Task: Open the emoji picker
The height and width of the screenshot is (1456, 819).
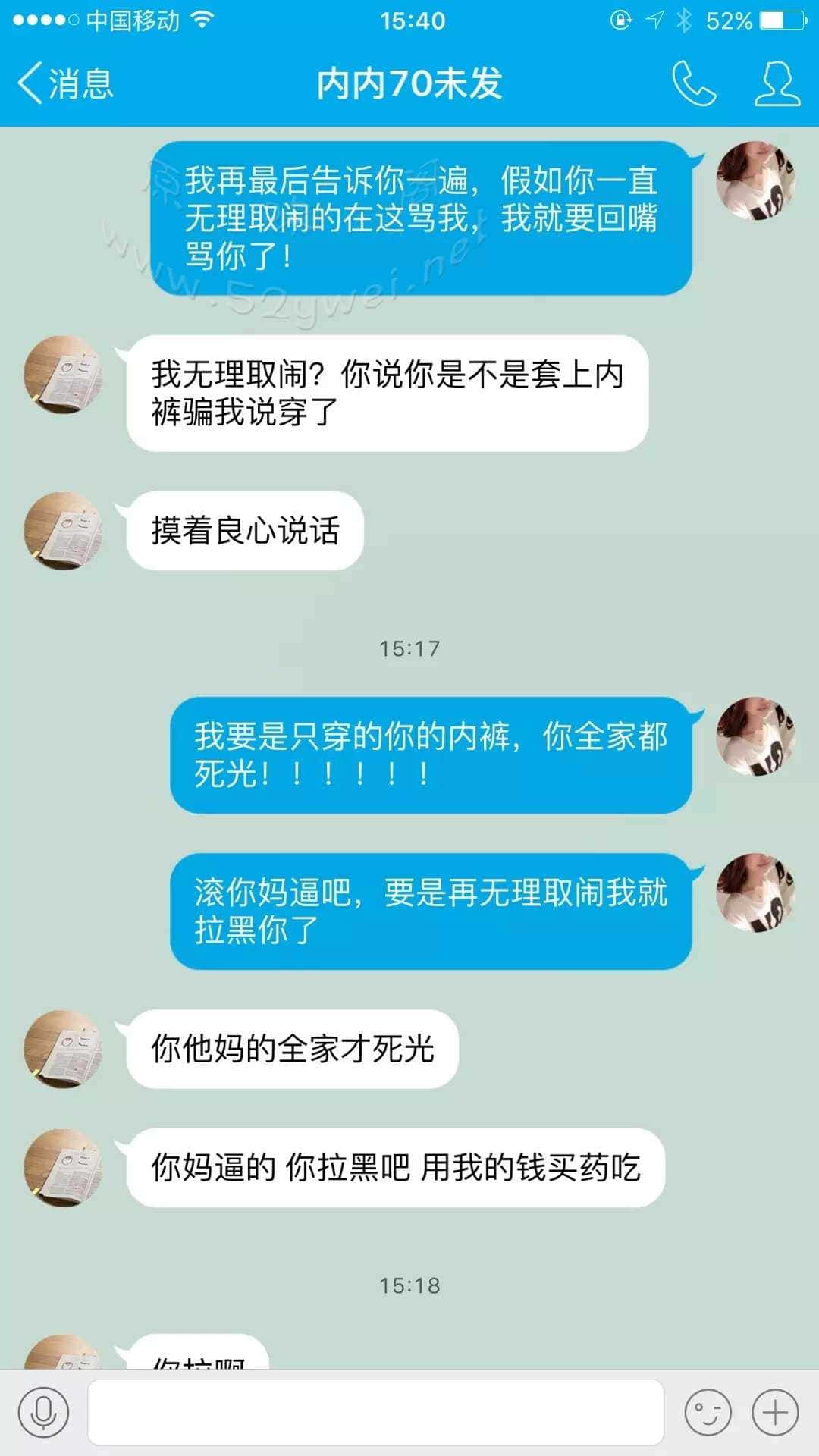Action: click(x=708, y=1412)
